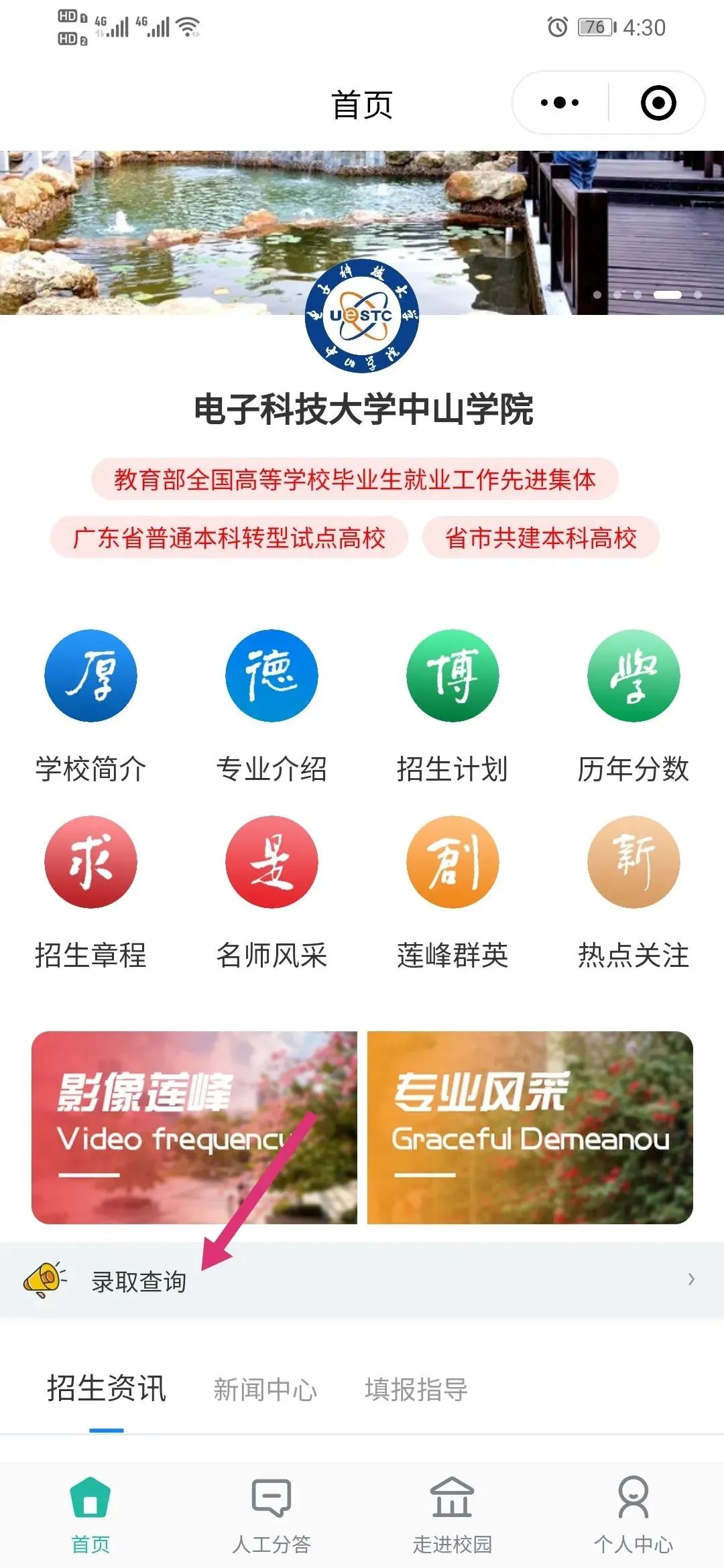
Task: Open 热点关注 hot topics
Action: pos(633,893)
